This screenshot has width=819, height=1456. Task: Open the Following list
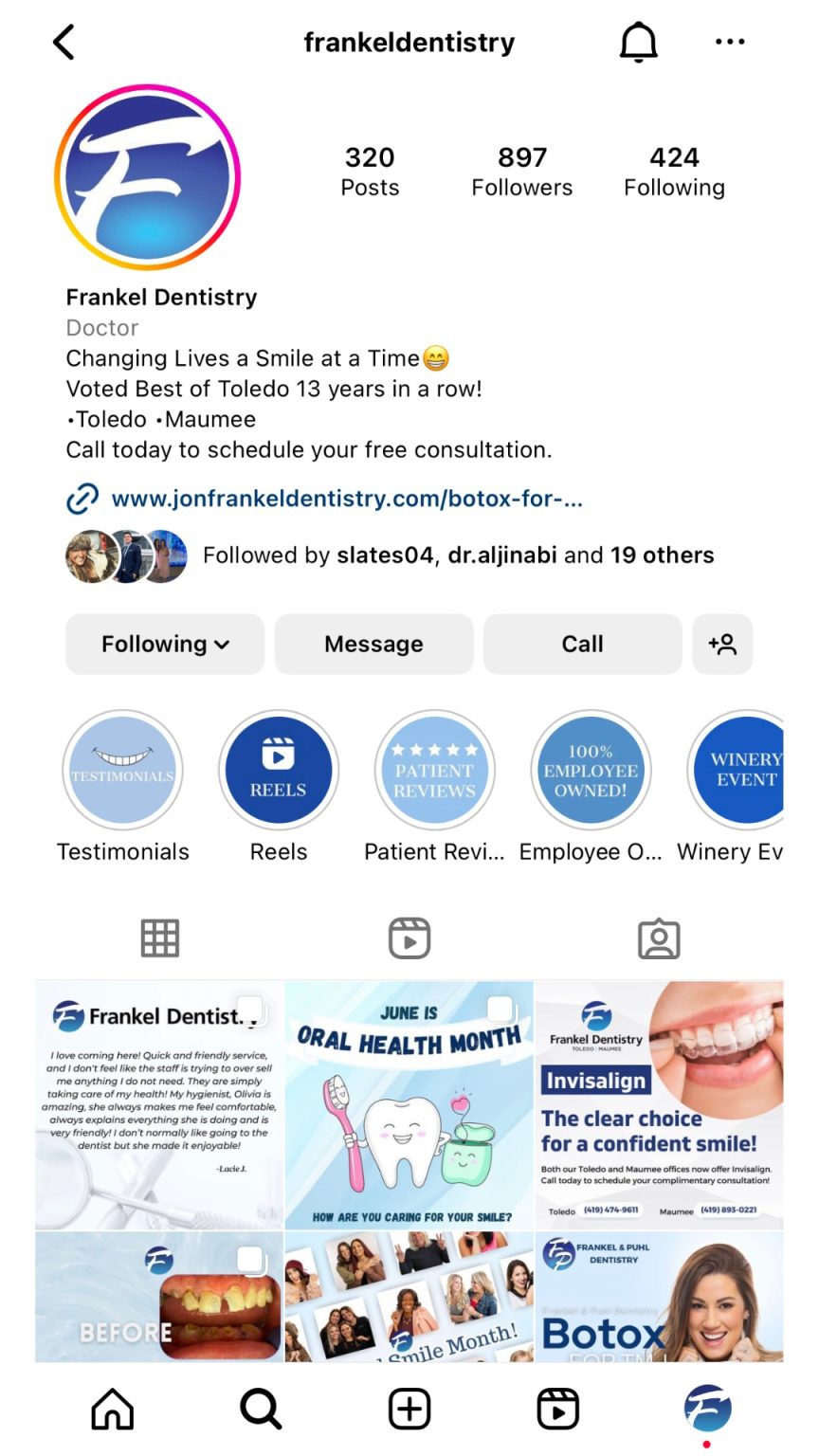[674, 172]
